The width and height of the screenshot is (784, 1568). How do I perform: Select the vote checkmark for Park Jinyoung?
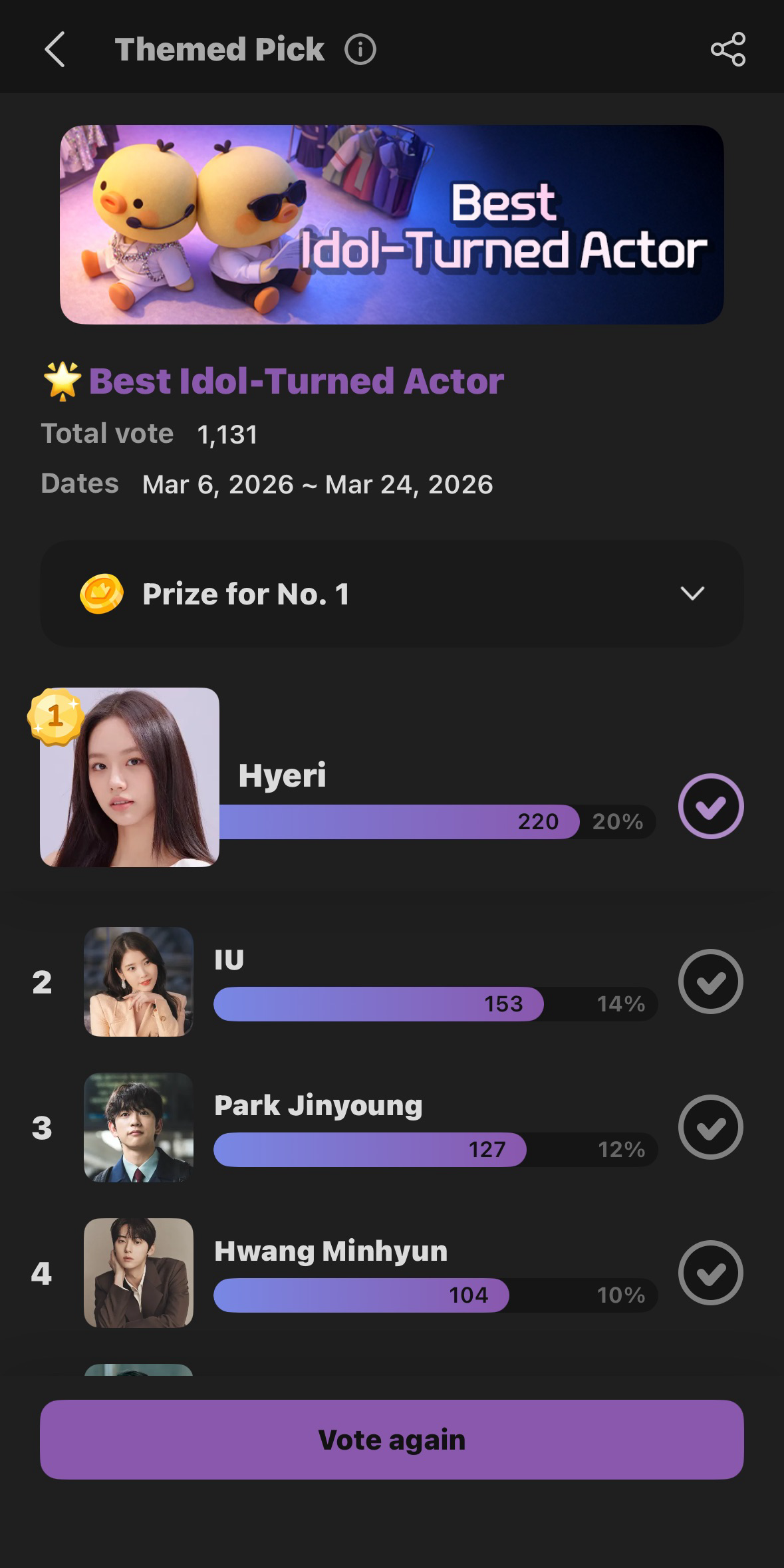(x=710, y=1127)
